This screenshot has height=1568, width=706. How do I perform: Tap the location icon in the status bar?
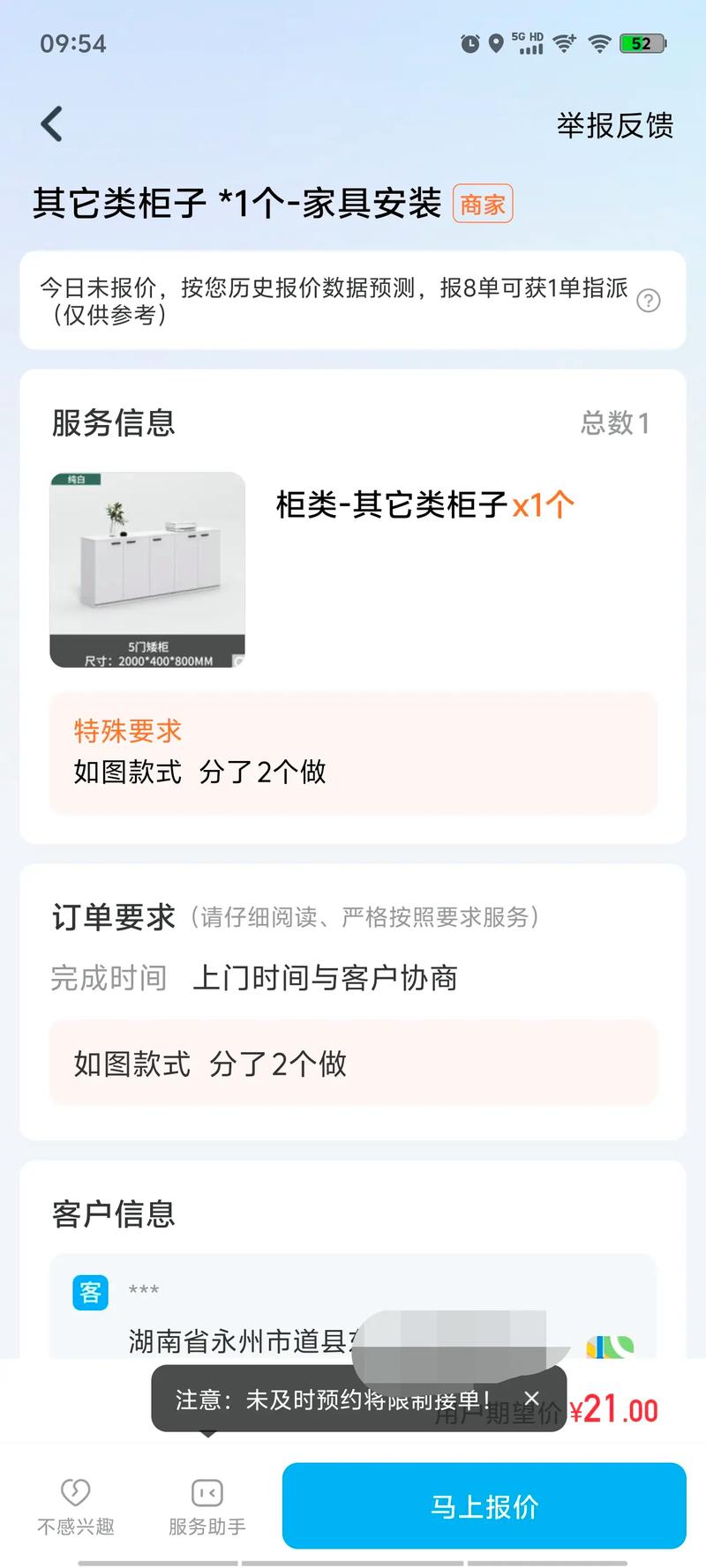[x=496, y=43]
